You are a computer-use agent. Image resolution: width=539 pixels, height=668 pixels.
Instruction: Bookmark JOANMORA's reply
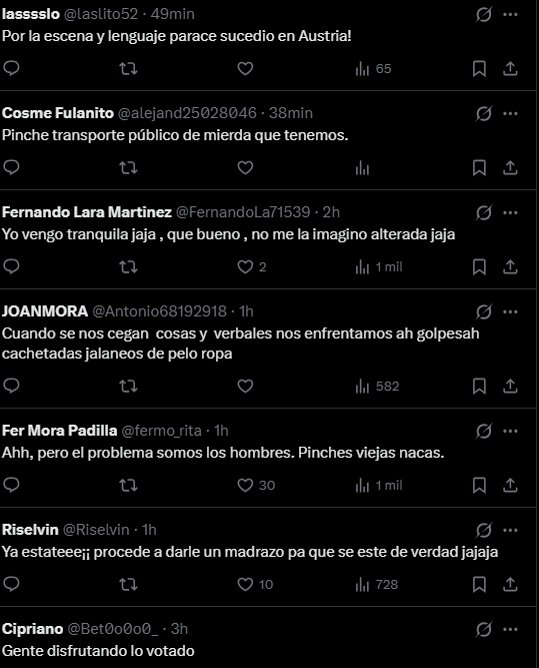click(x=479, y=386)
